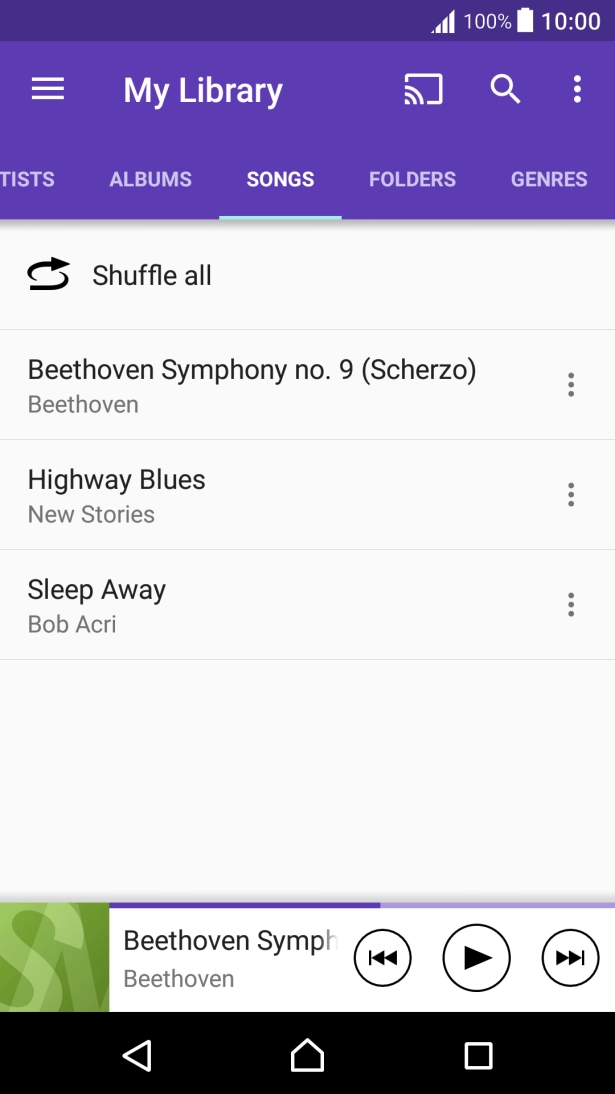The image size is (615, 1094).
Task: Skip to the previous track
Action: 383,958
